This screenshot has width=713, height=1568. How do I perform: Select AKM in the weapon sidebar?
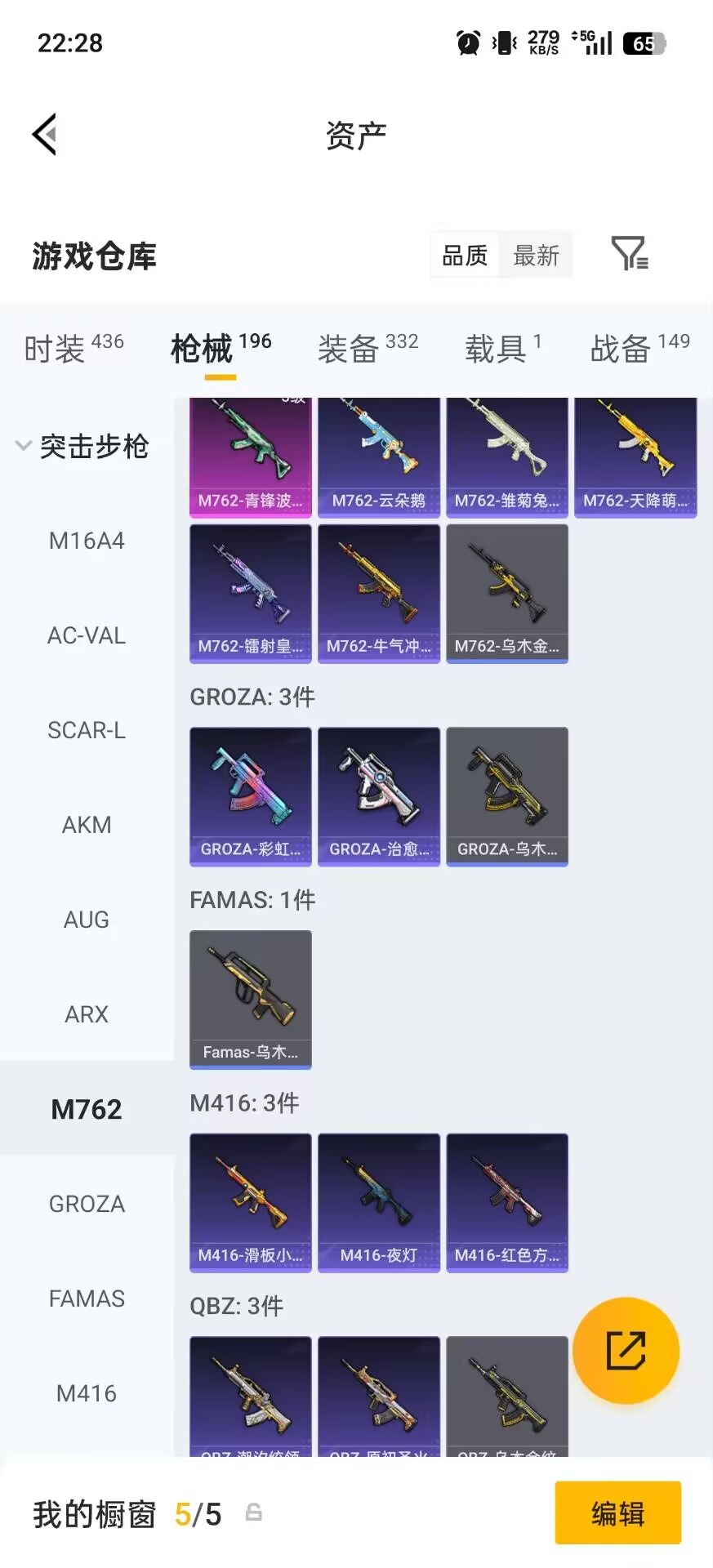pyautogui.click(x=87, y=825)
